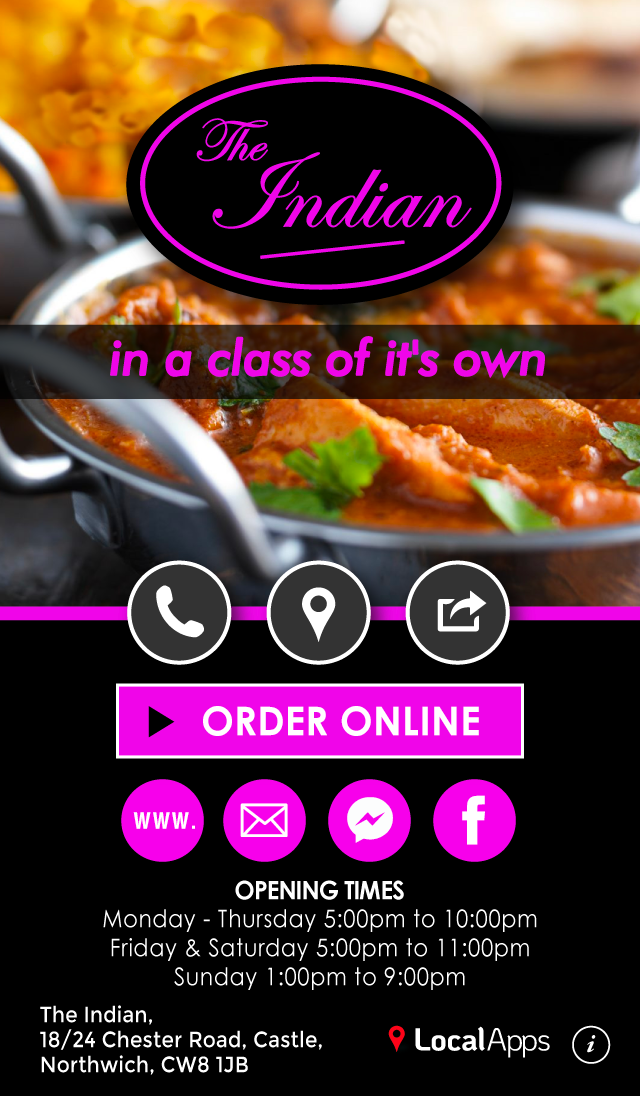Send an email via envelope icon
640x1096 pixels.
pos(265,821)
